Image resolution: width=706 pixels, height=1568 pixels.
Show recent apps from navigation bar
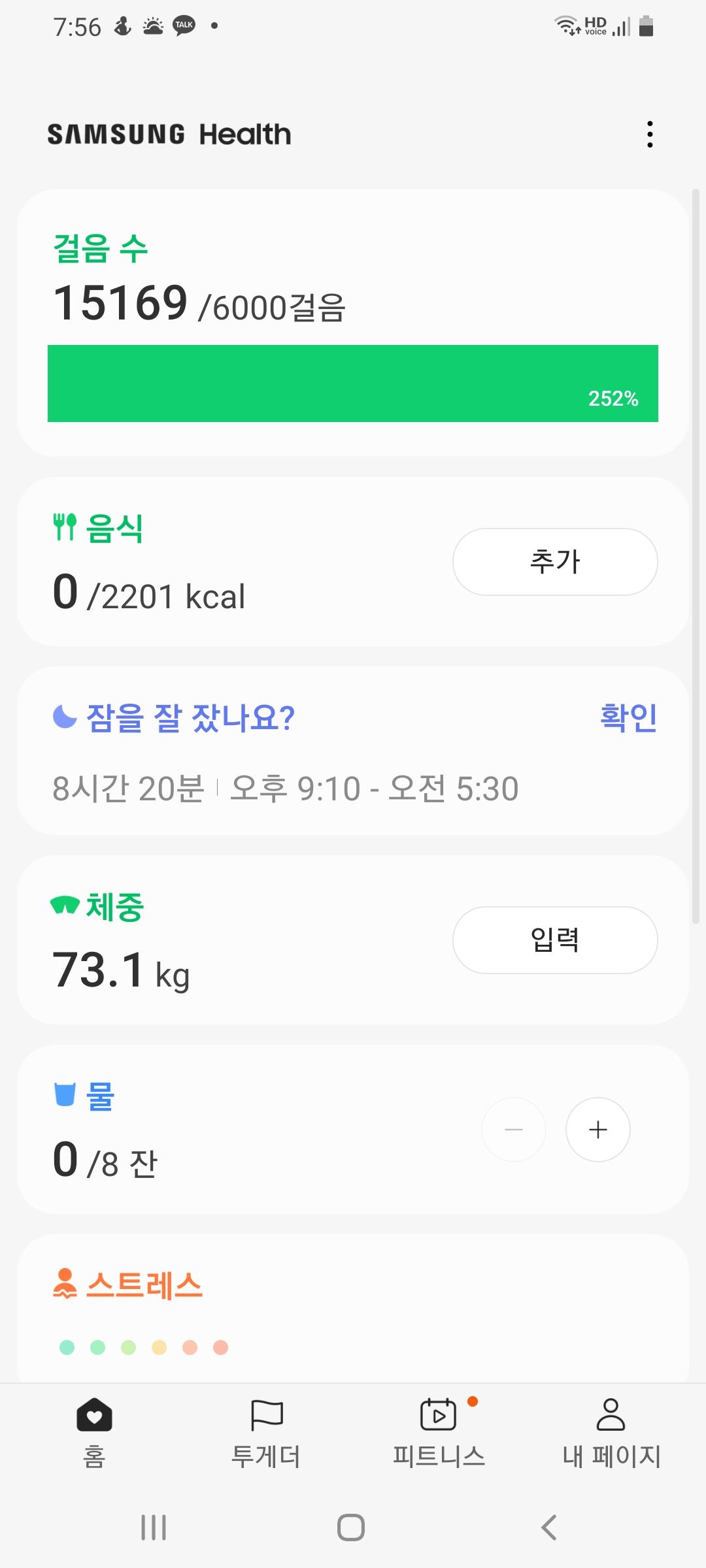(x=154, y=1527)
